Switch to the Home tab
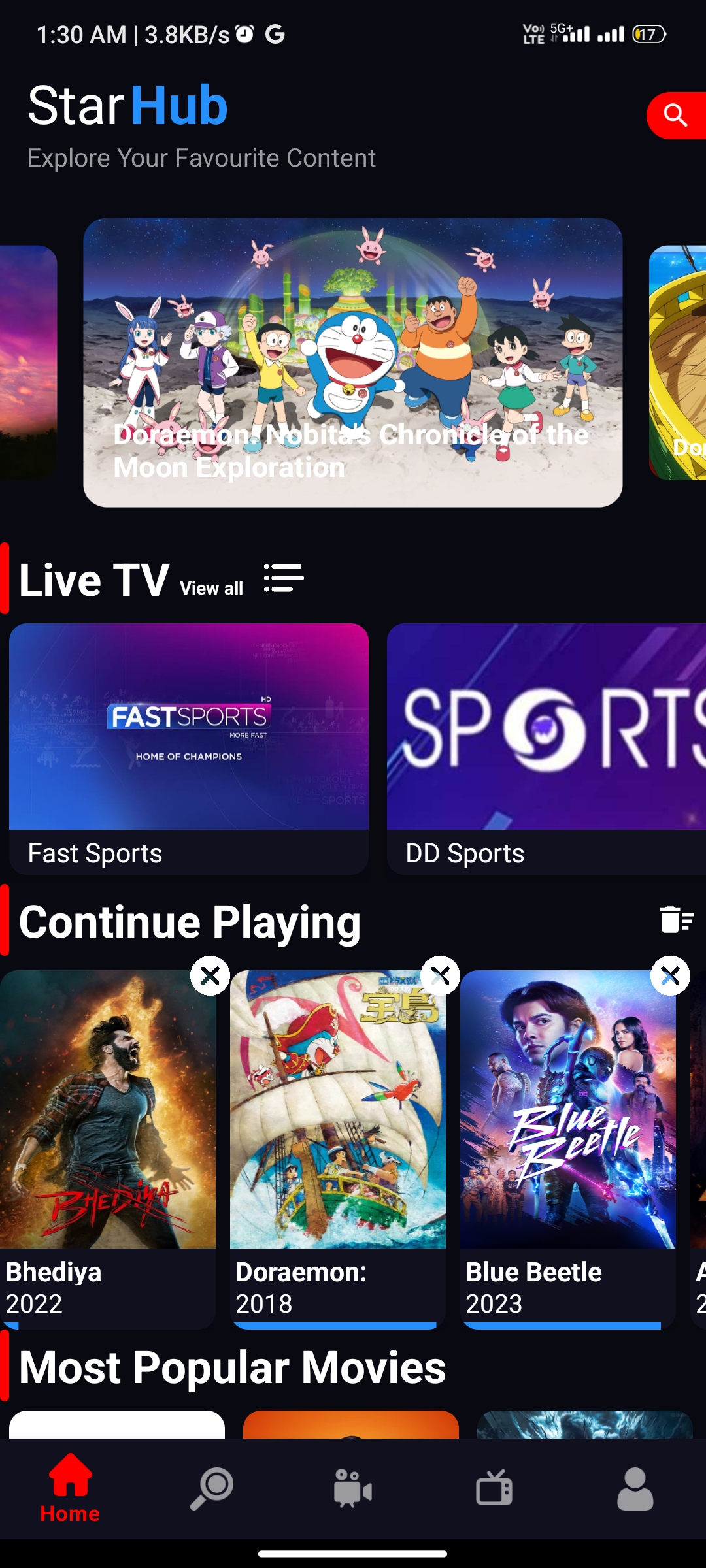 (x=70, y=1490)
